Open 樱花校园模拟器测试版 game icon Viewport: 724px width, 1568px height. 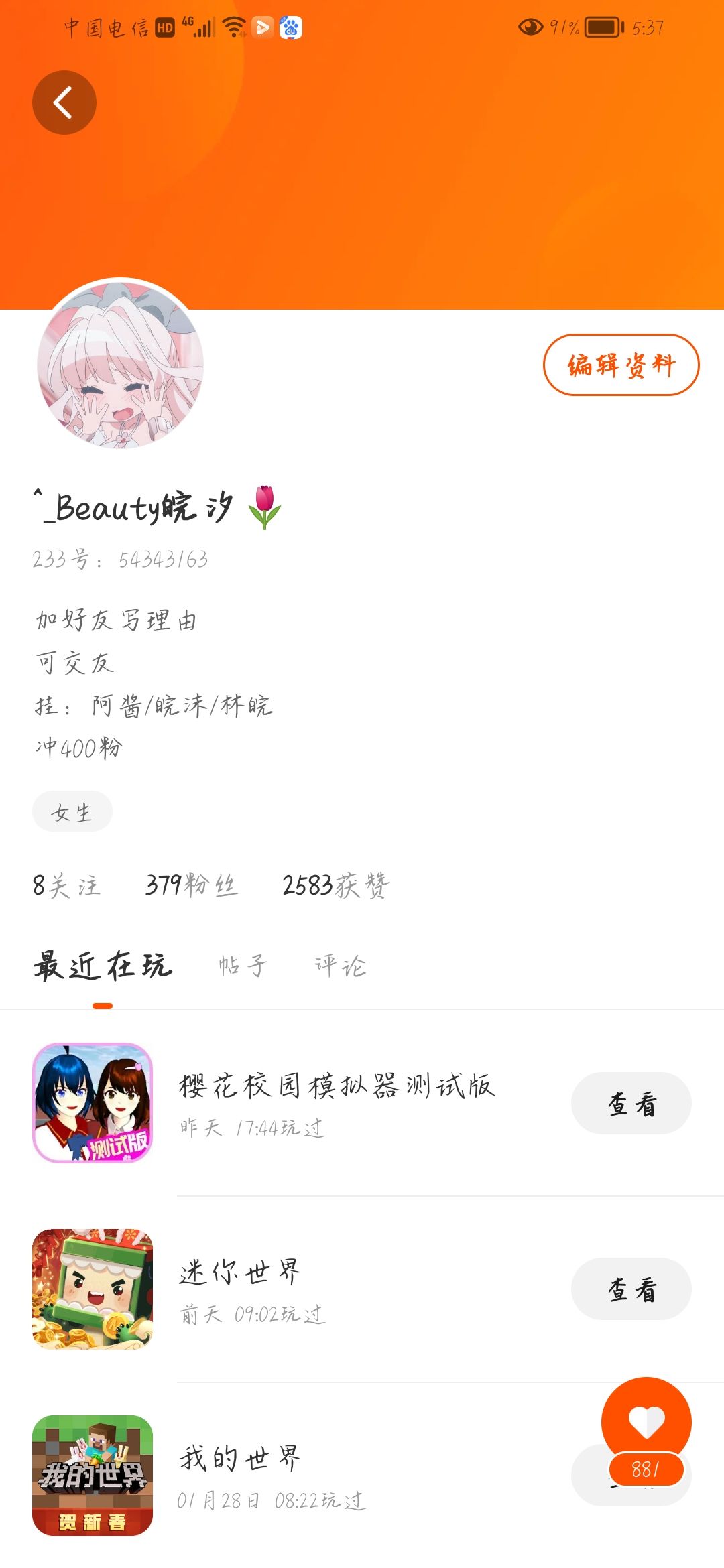point(93,1103)
